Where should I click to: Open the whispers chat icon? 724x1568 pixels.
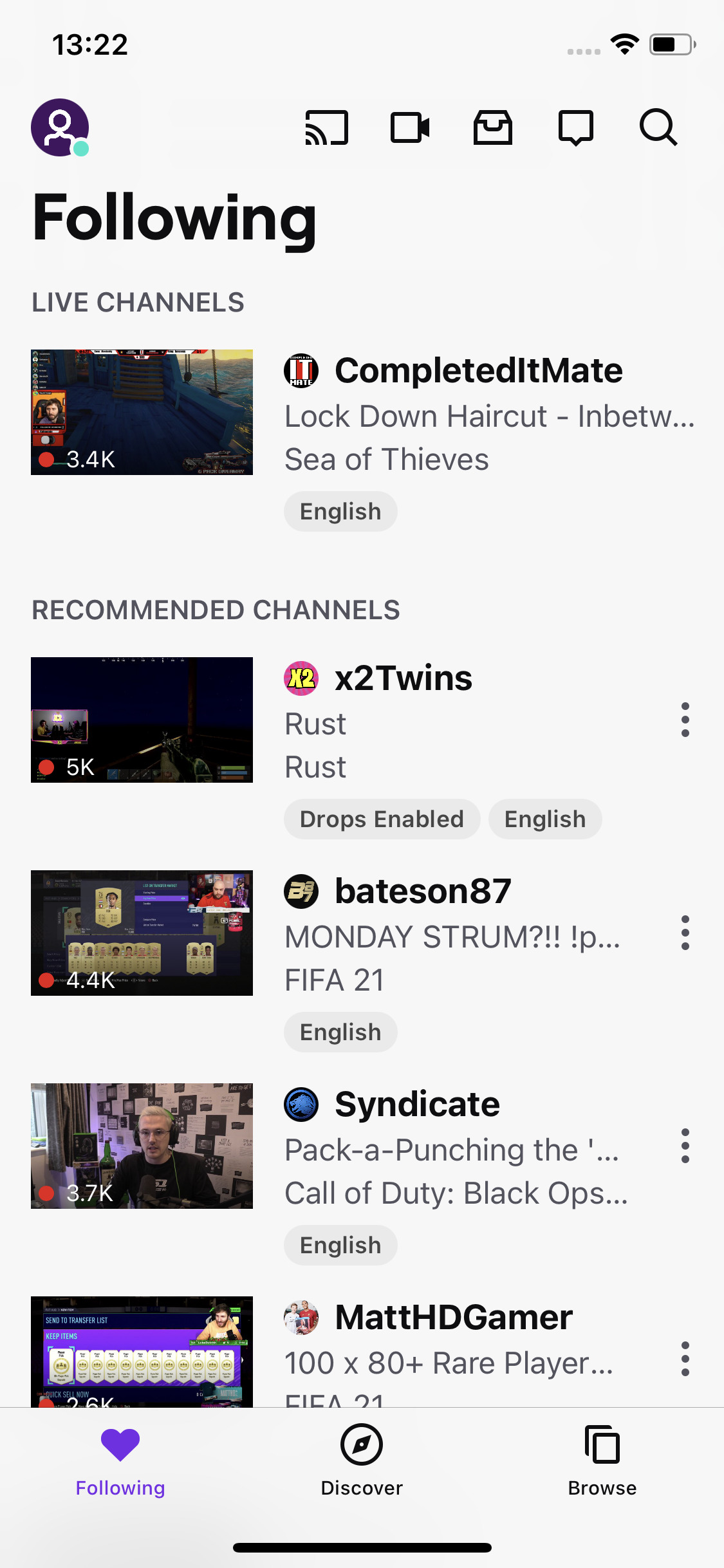[x=575, y=127]
